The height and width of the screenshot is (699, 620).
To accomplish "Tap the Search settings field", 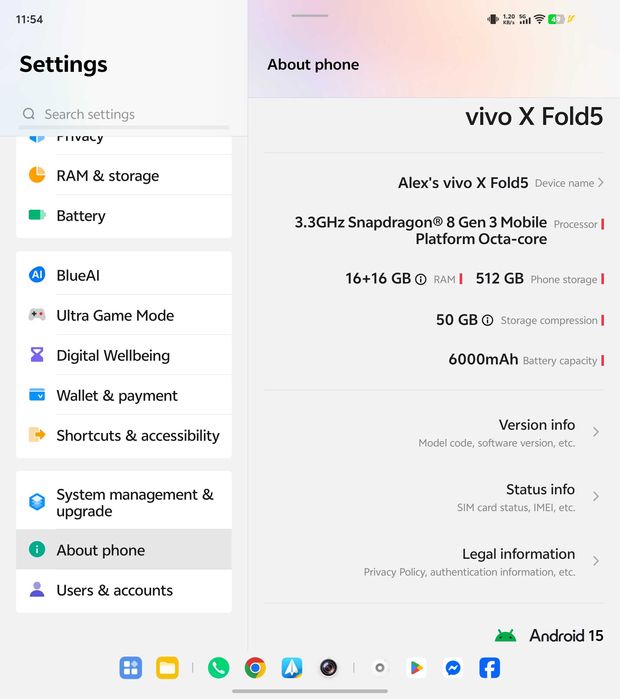I will coord(124,114).
